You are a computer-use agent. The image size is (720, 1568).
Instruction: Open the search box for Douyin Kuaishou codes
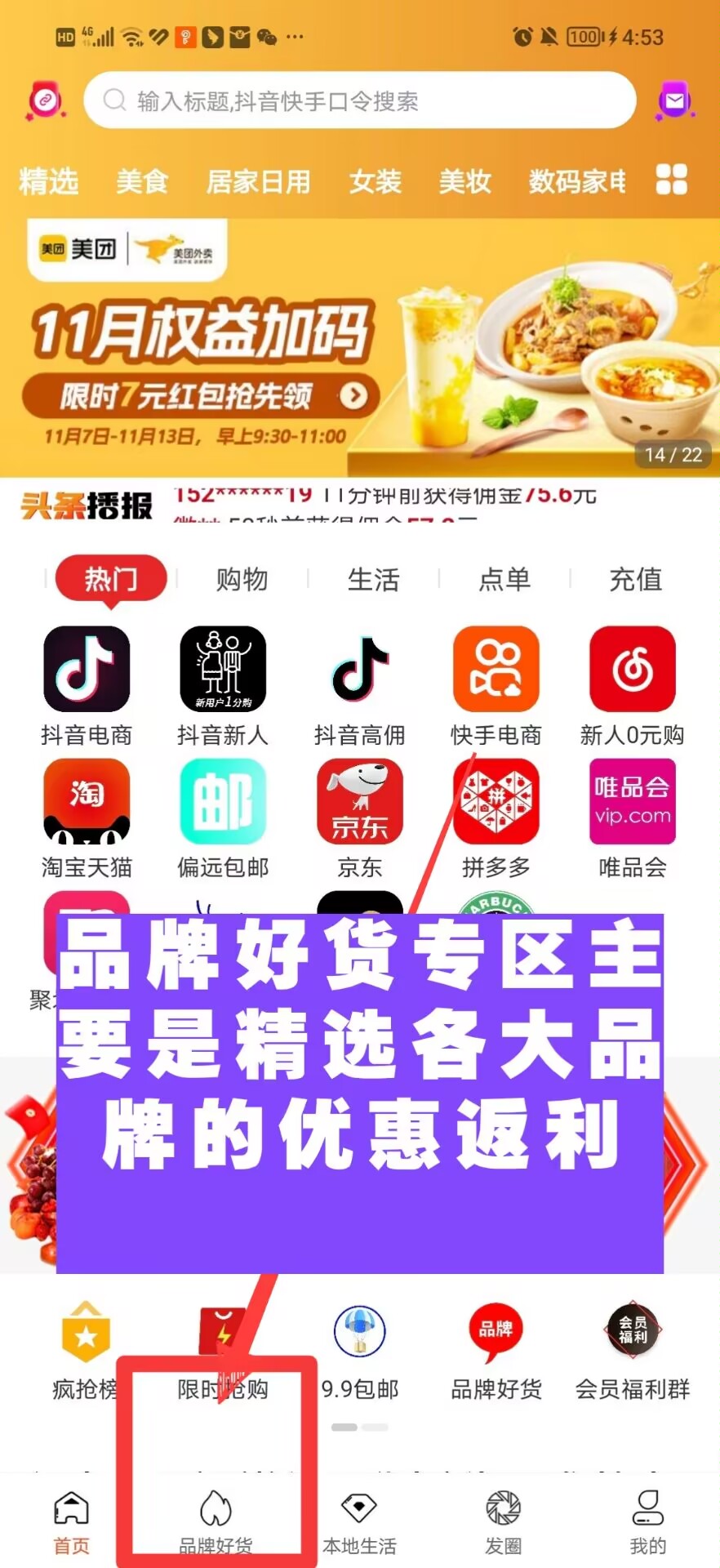pos(359,100)
